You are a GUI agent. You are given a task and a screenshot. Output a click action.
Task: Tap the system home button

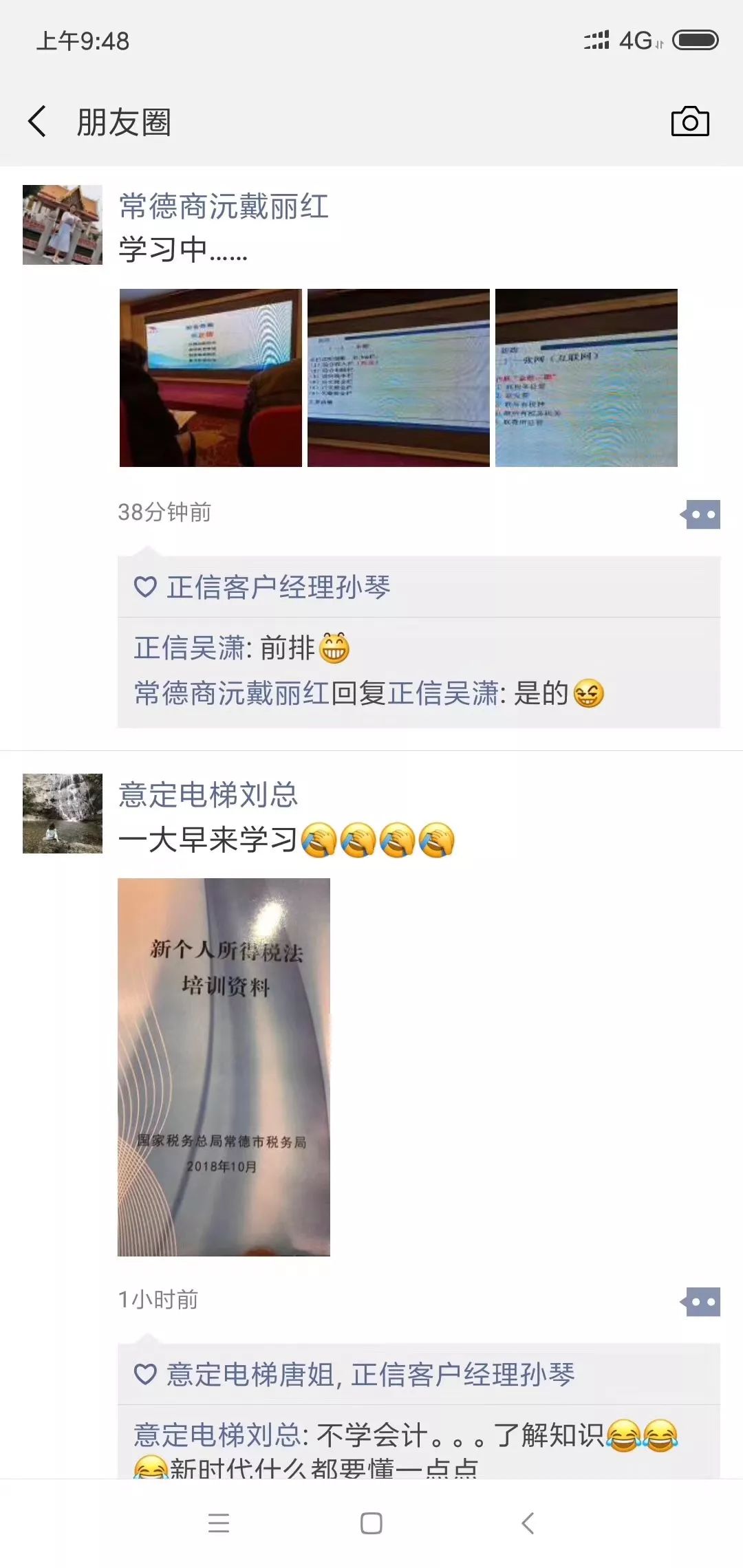click(371, 1523)
